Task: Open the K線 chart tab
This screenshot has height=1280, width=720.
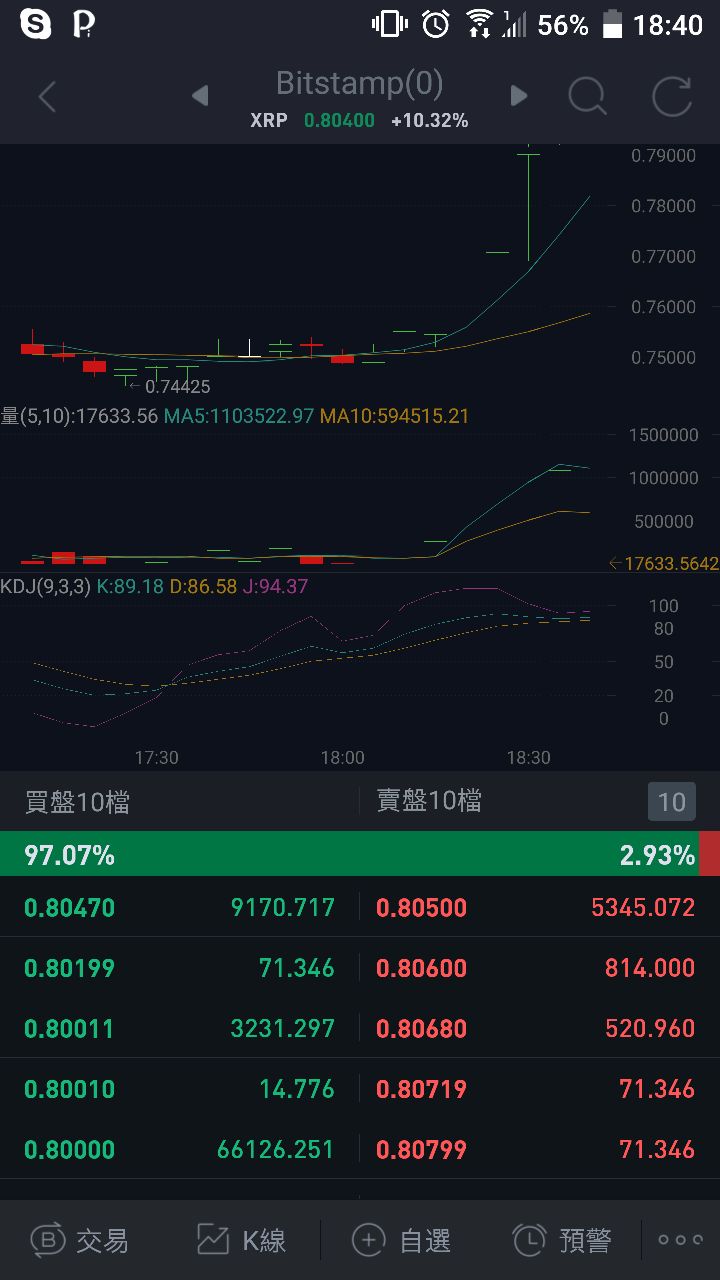Action: pos(241,1240)
